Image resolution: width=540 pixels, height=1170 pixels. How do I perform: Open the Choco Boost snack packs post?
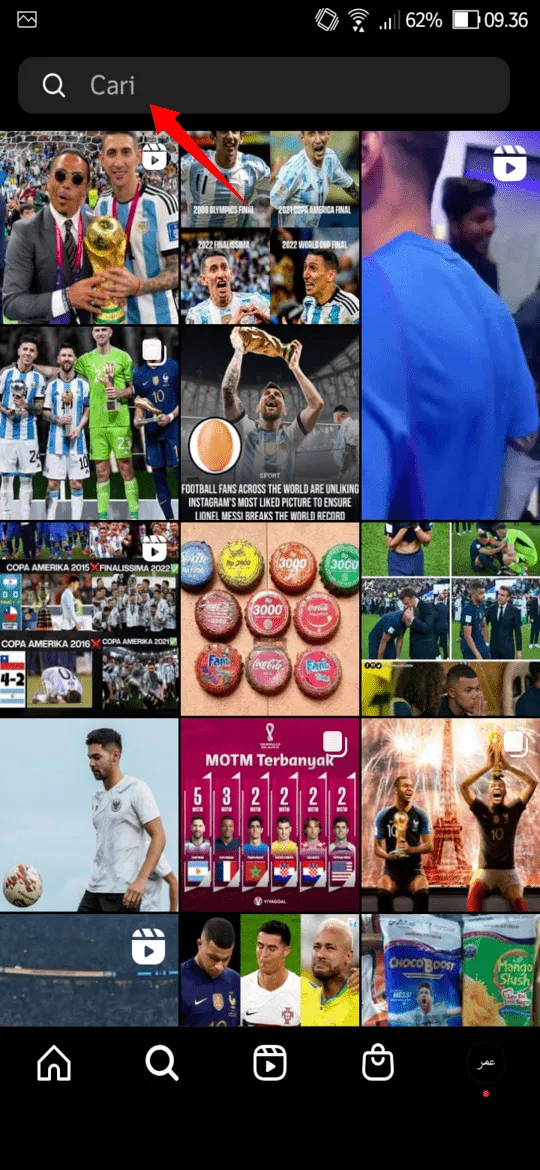pos(451,970)
